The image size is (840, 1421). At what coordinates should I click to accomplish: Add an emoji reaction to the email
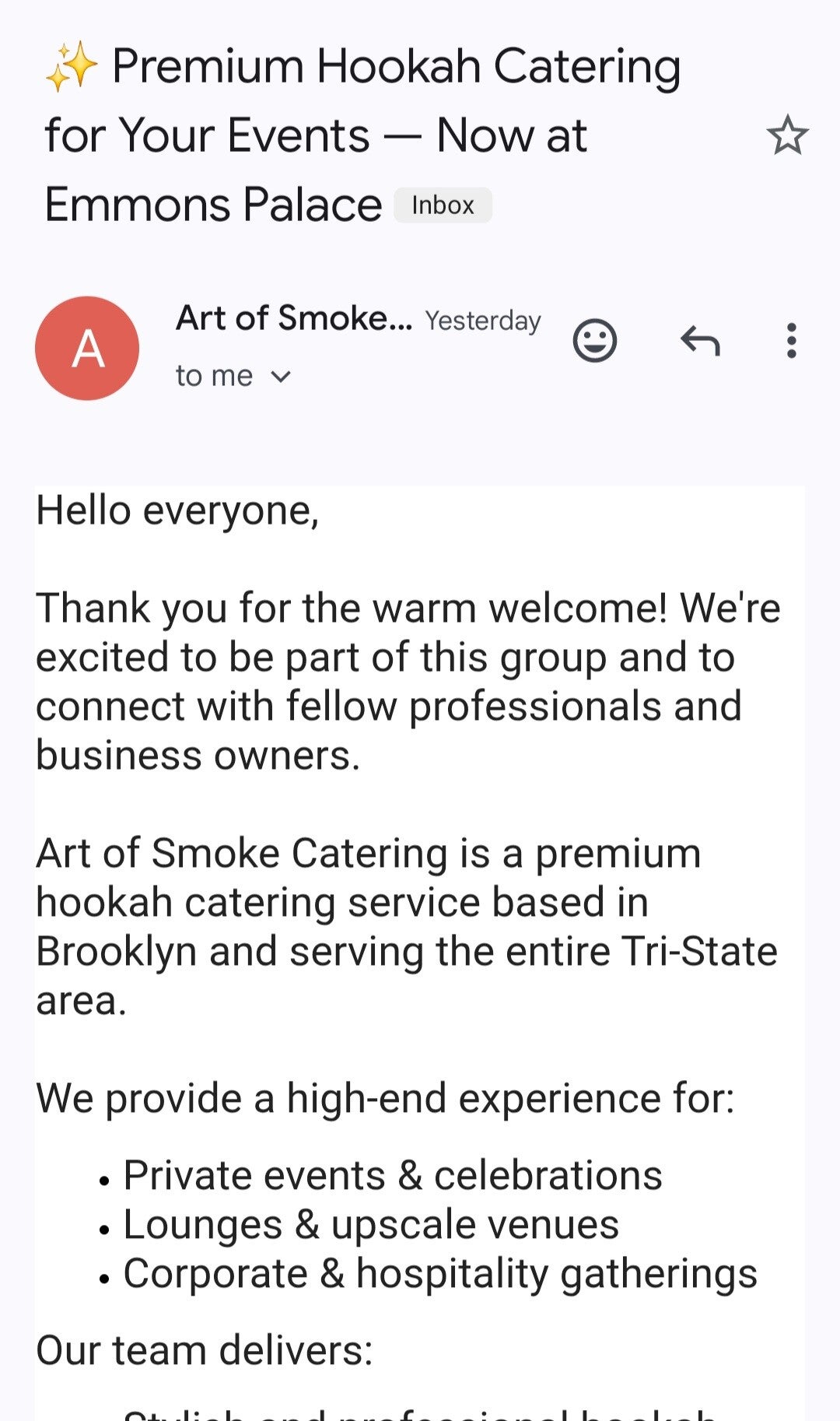coord(595,341)
